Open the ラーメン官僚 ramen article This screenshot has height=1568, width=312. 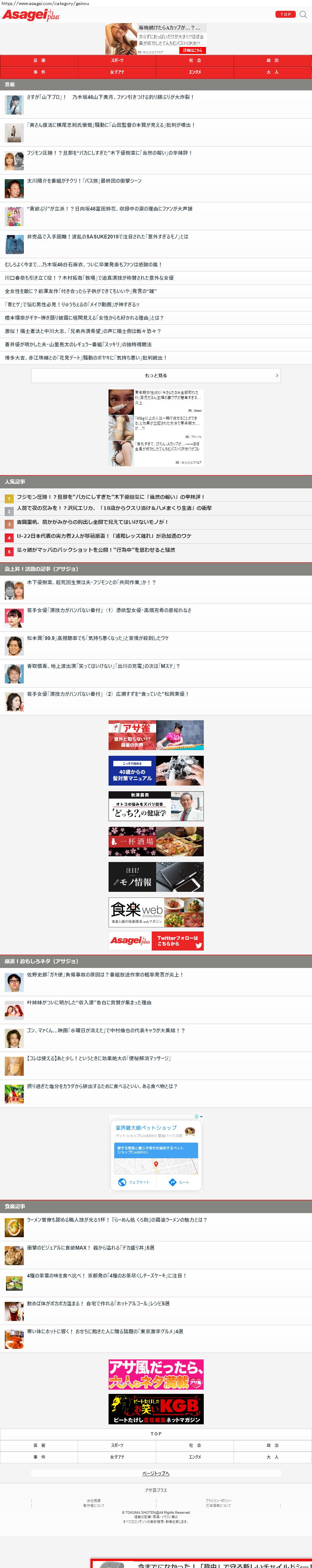pos(117,1220)
